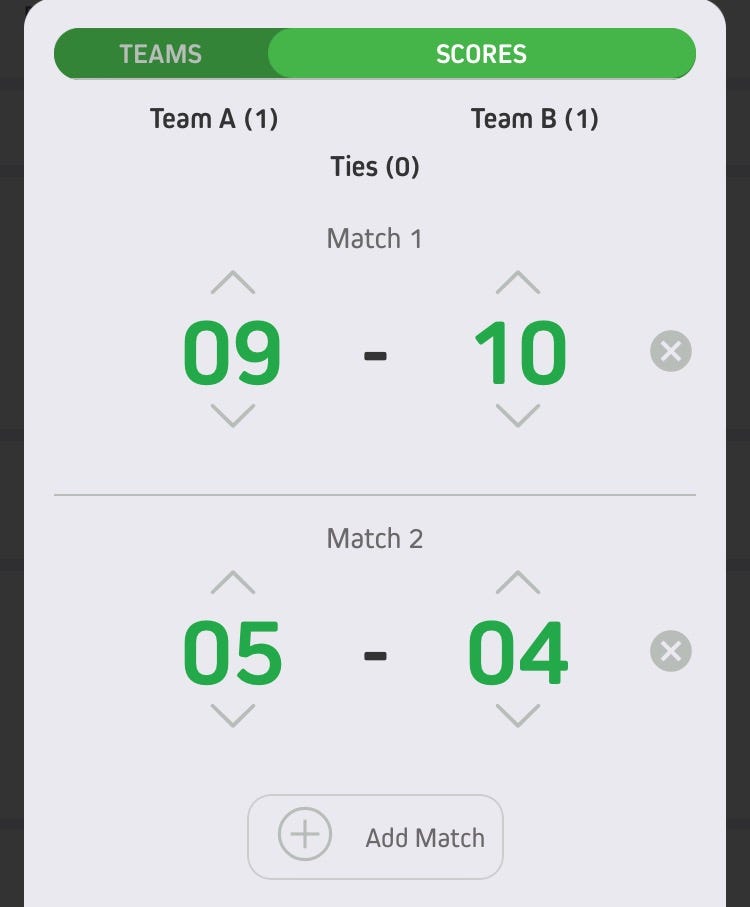Increase Team B score in Match 2
The height and width of the screenshot is (907, 750).
tap(518, 583)
